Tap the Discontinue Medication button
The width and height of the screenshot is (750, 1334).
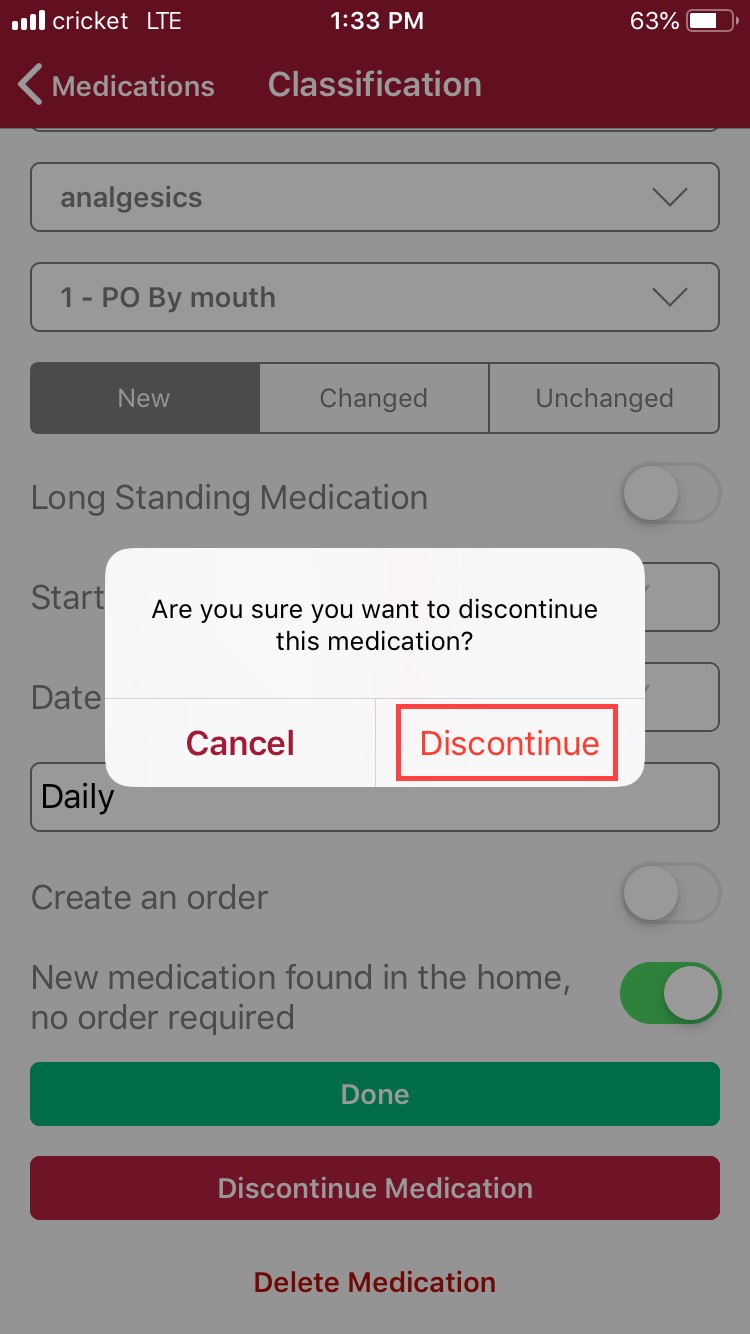[x=375, y=1188]
